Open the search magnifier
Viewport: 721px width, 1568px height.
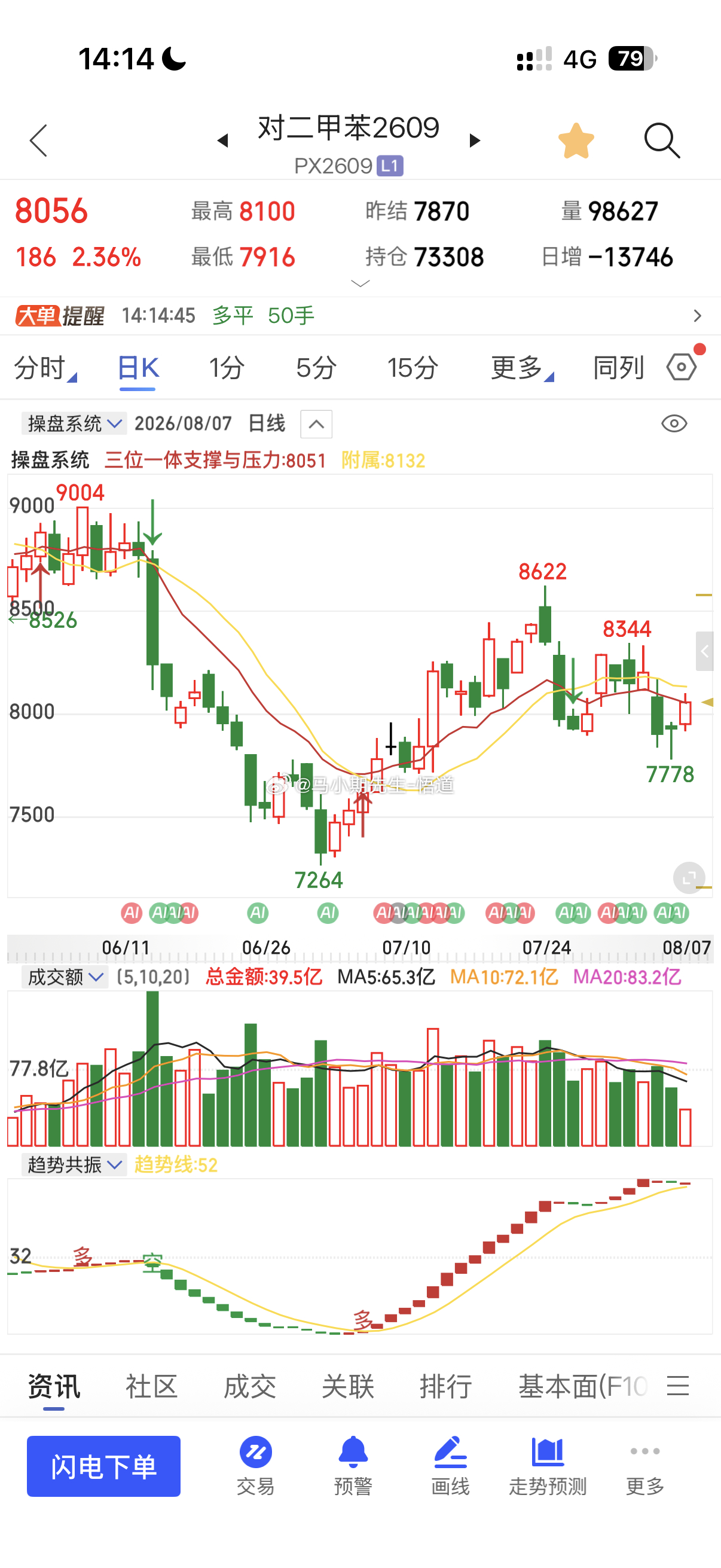(x=661, y=141)
